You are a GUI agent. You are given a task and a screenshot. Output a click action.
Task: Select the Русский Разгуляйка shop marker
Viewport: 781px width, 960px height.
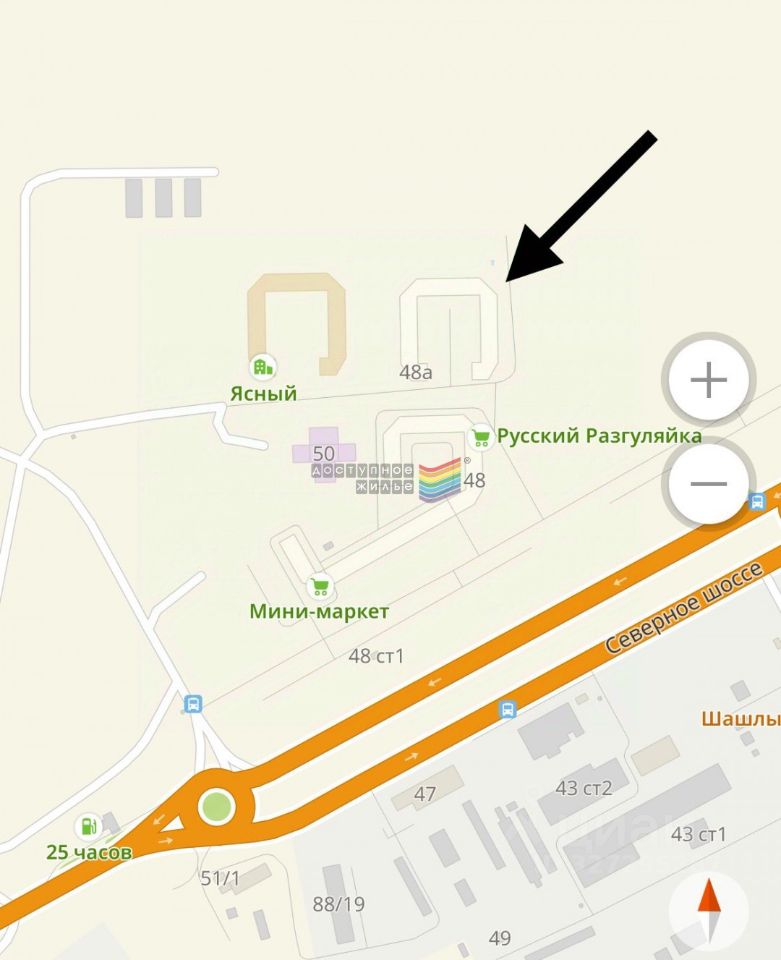coord(481,437)
